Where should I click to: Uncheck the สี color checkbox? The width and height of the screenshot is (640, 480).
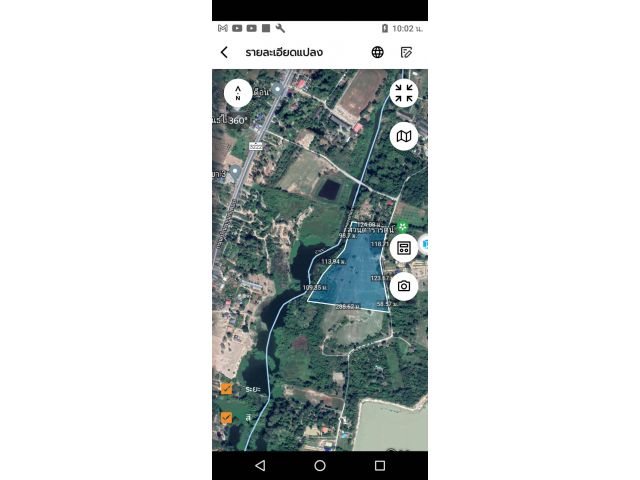(x=226, y=418)
